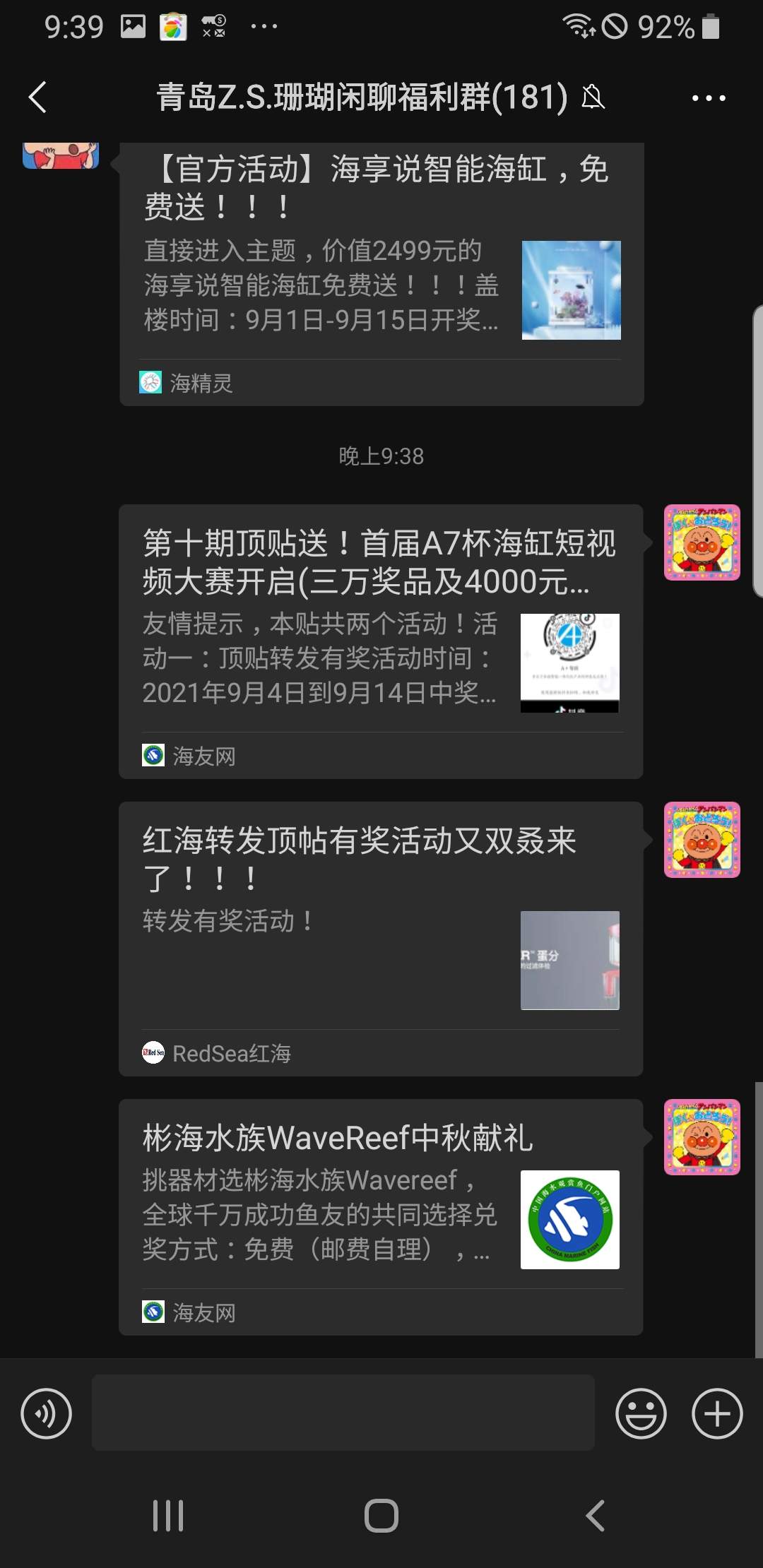Tap the system home button
The width and height of the screenshot is (763, 1568).
tap(381, 1516)
